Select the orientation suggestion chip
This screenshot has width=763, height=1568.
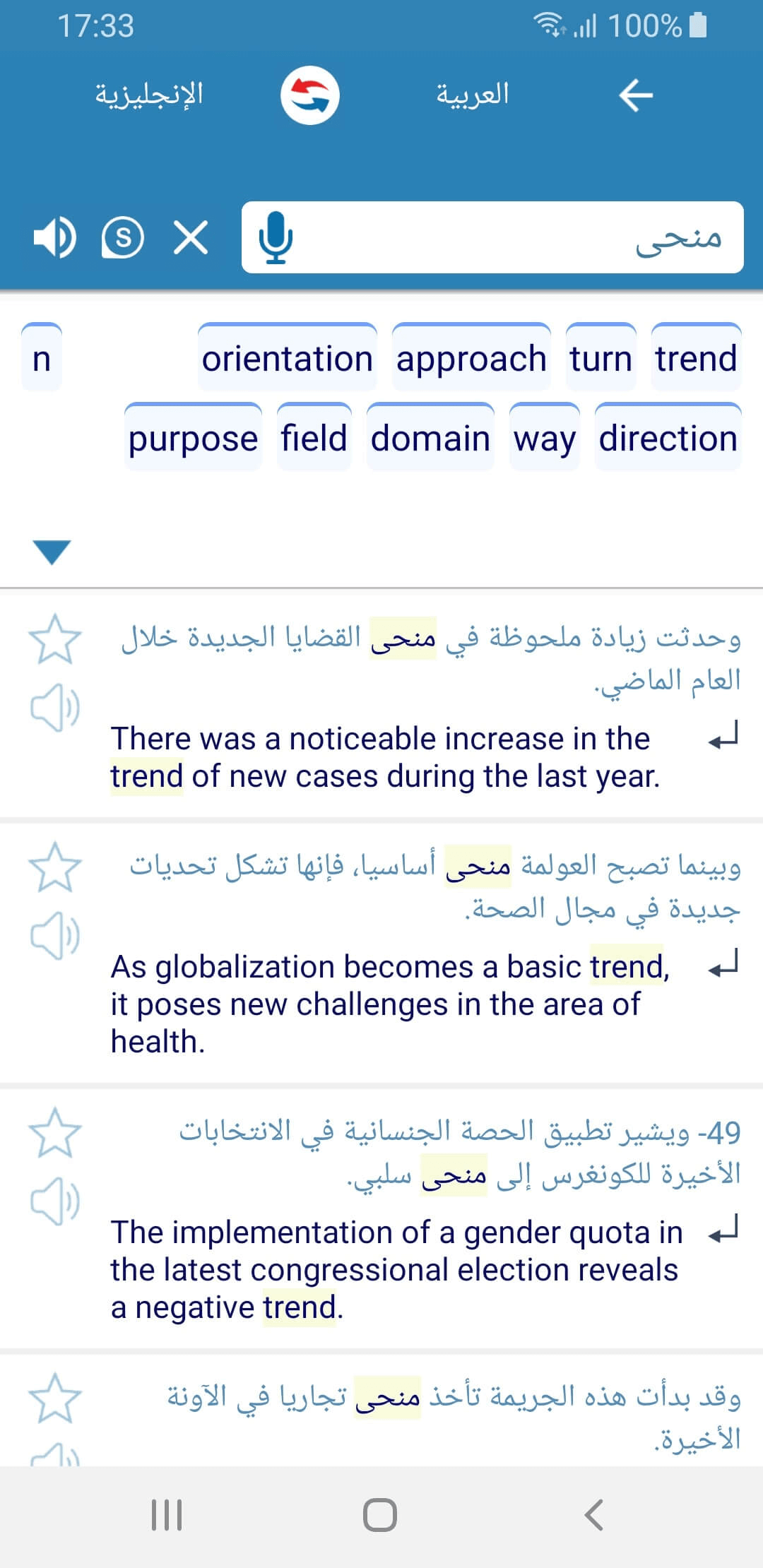click(x=287, y=360)
